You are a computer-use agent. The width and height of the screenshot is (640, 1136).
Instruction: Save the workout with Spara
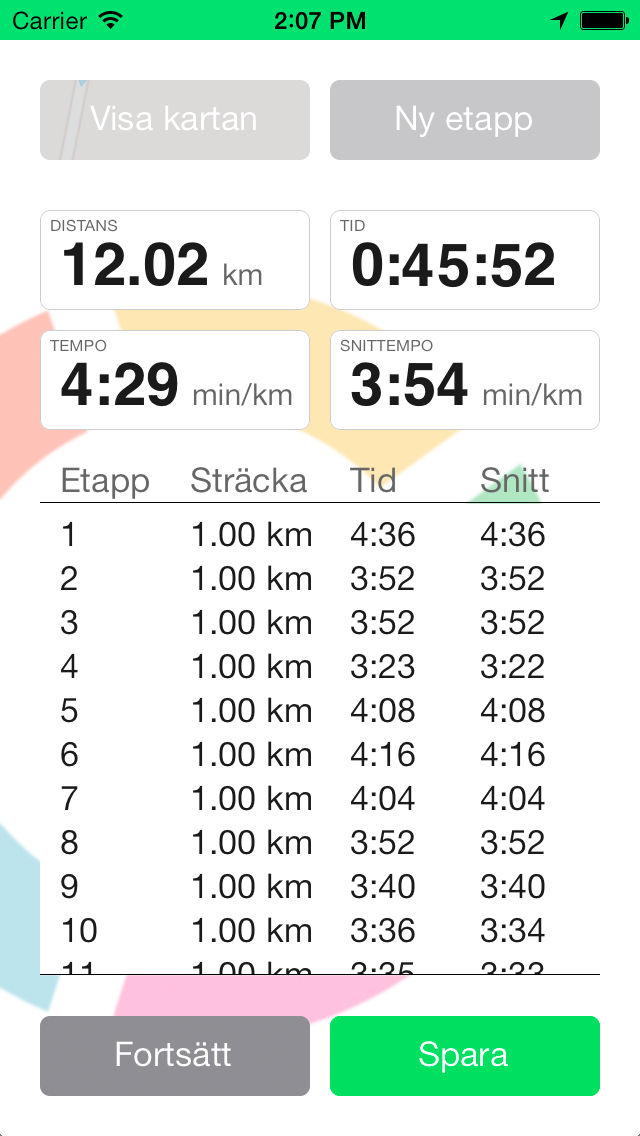pyautogui.click(x=465, y=1056)
